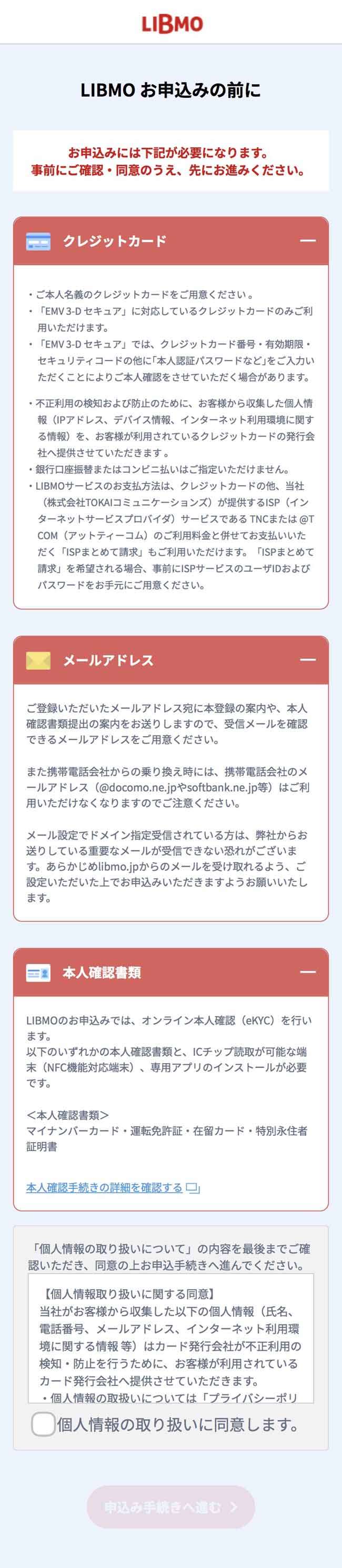
Task: Collapse the 本人確認書類 section
Action: (x=308, y=972)
